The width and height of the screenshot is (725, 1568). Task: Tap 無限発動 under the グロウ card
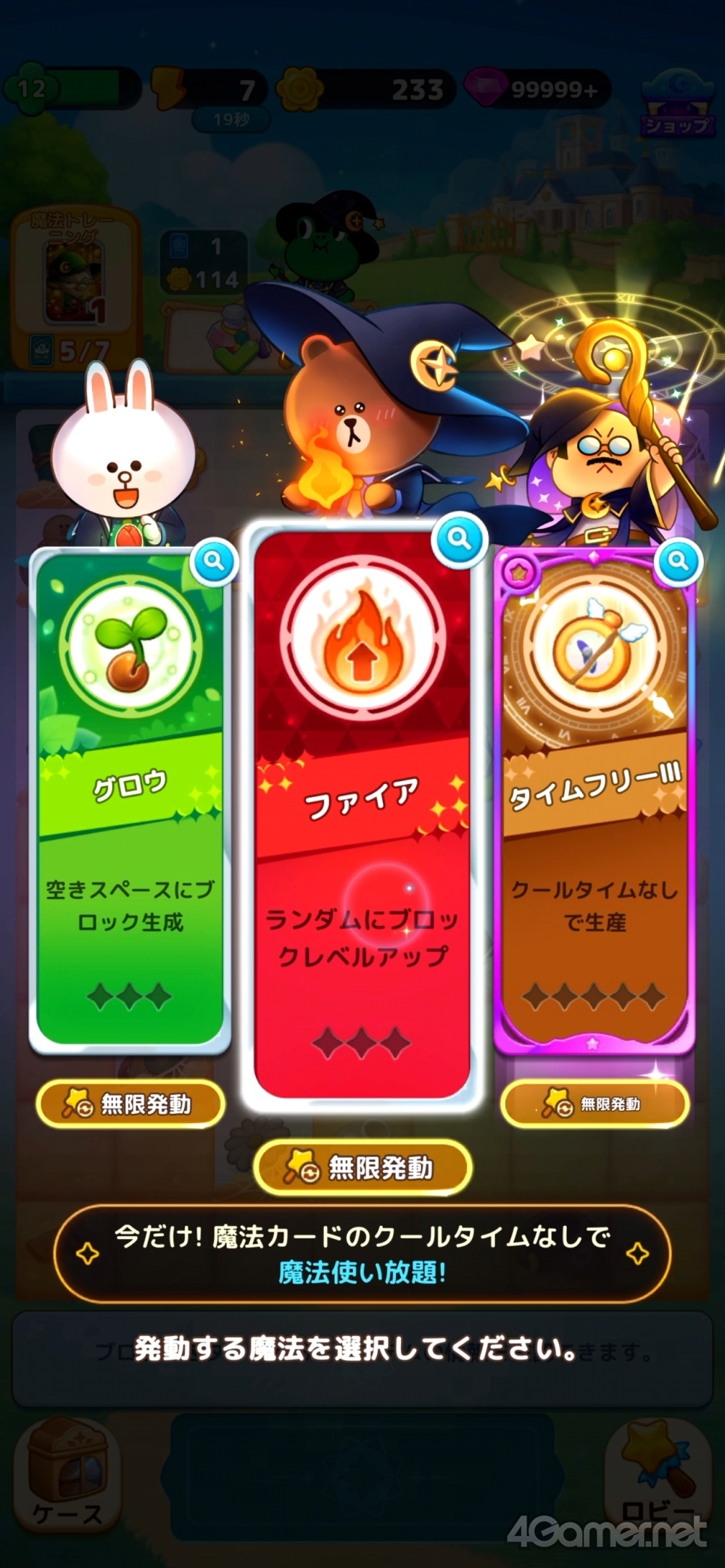point(130,1104)
